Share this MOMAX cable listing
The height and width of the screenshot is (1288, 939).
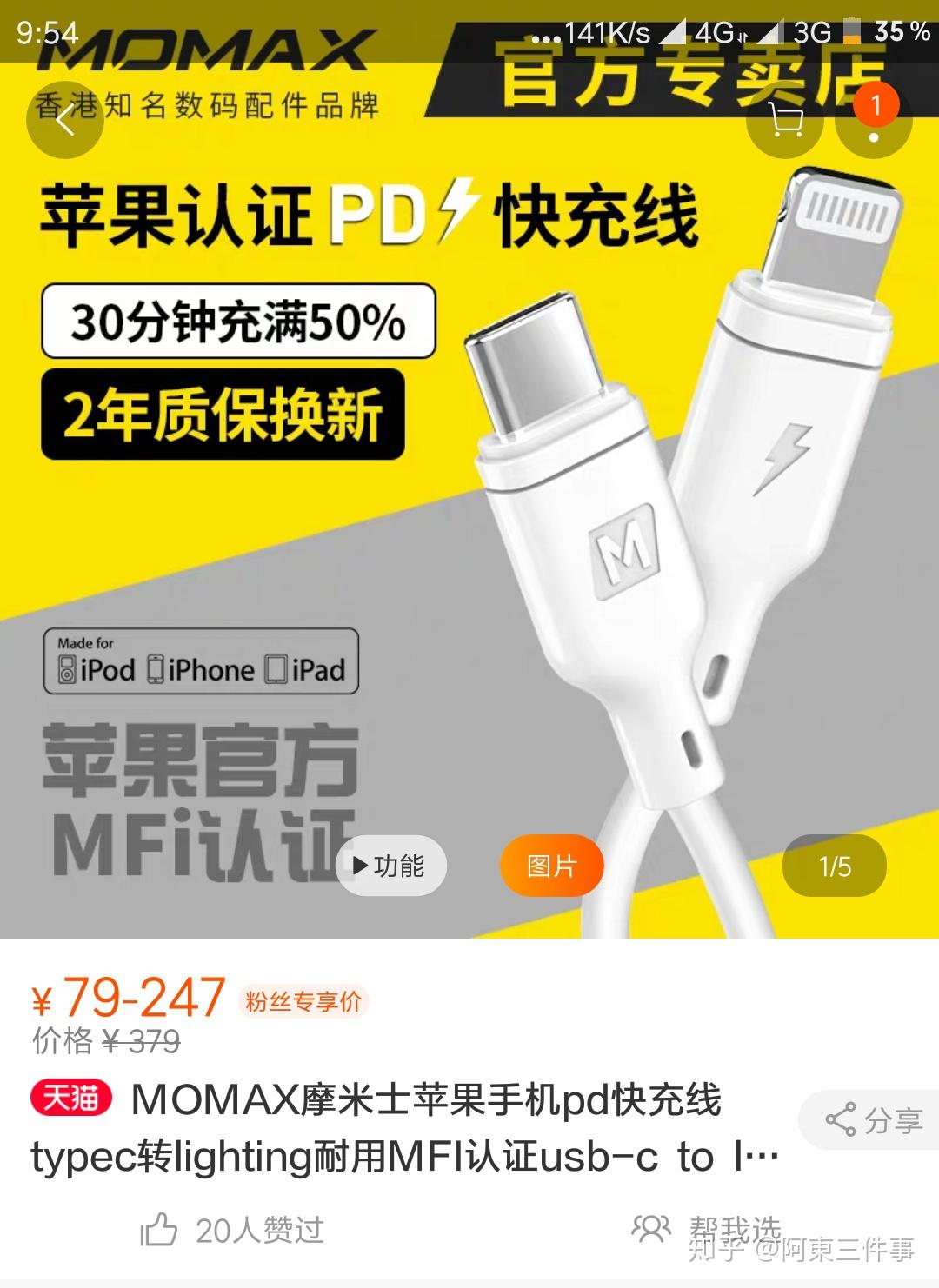(873, 1120)
